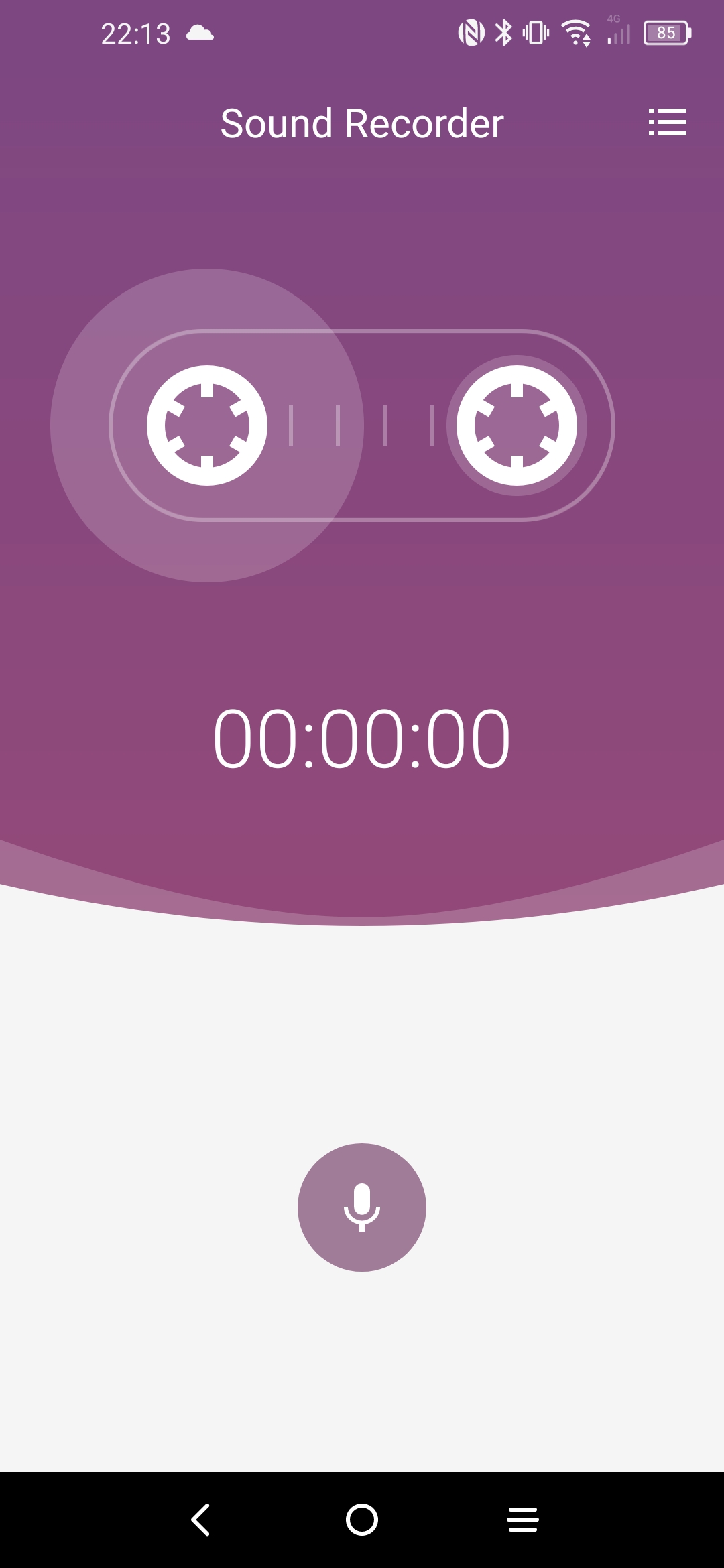The width and height of the screenshot is (724, 1568).
Task: Go to the home screen
Action: pos(362,1520)
